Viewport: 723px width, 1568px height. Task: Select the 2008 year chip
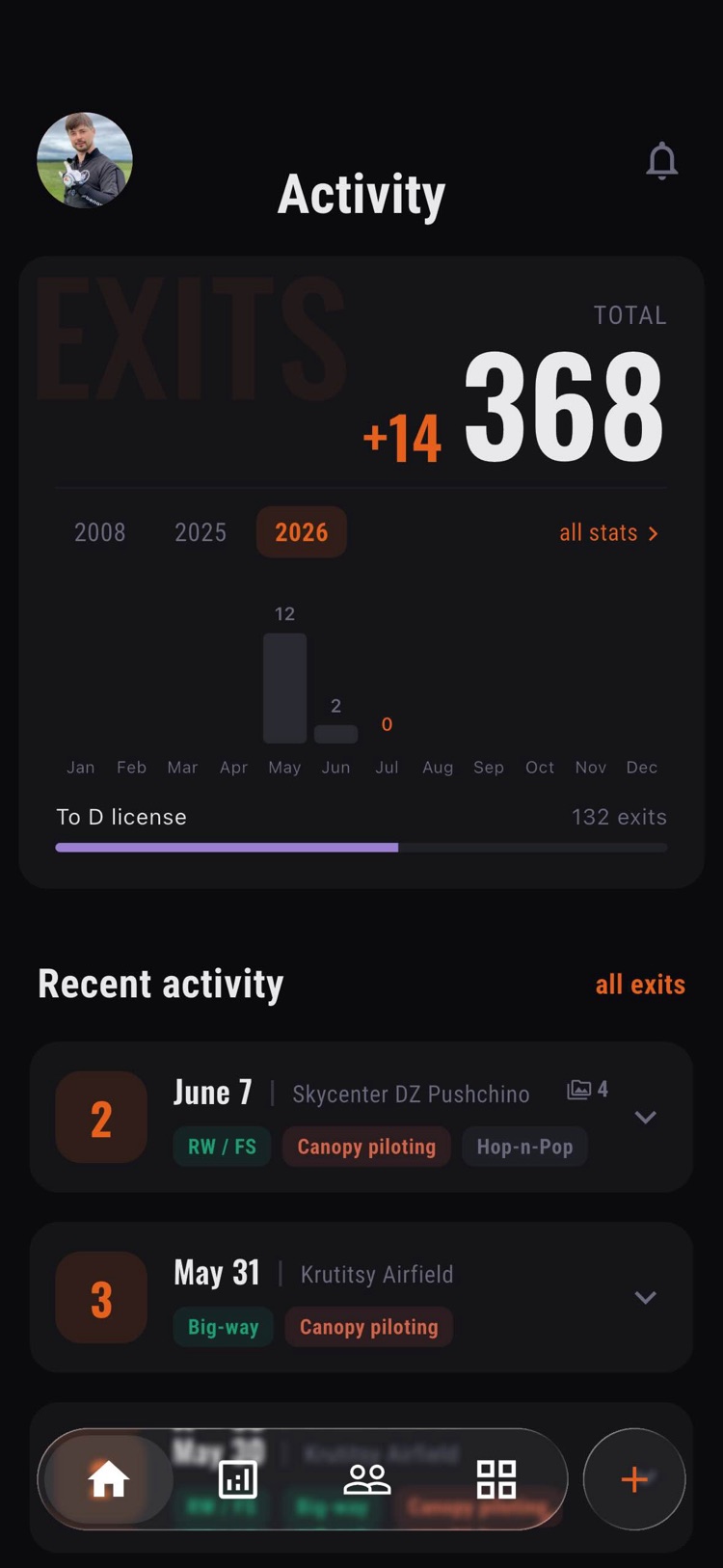click(100, 532)
